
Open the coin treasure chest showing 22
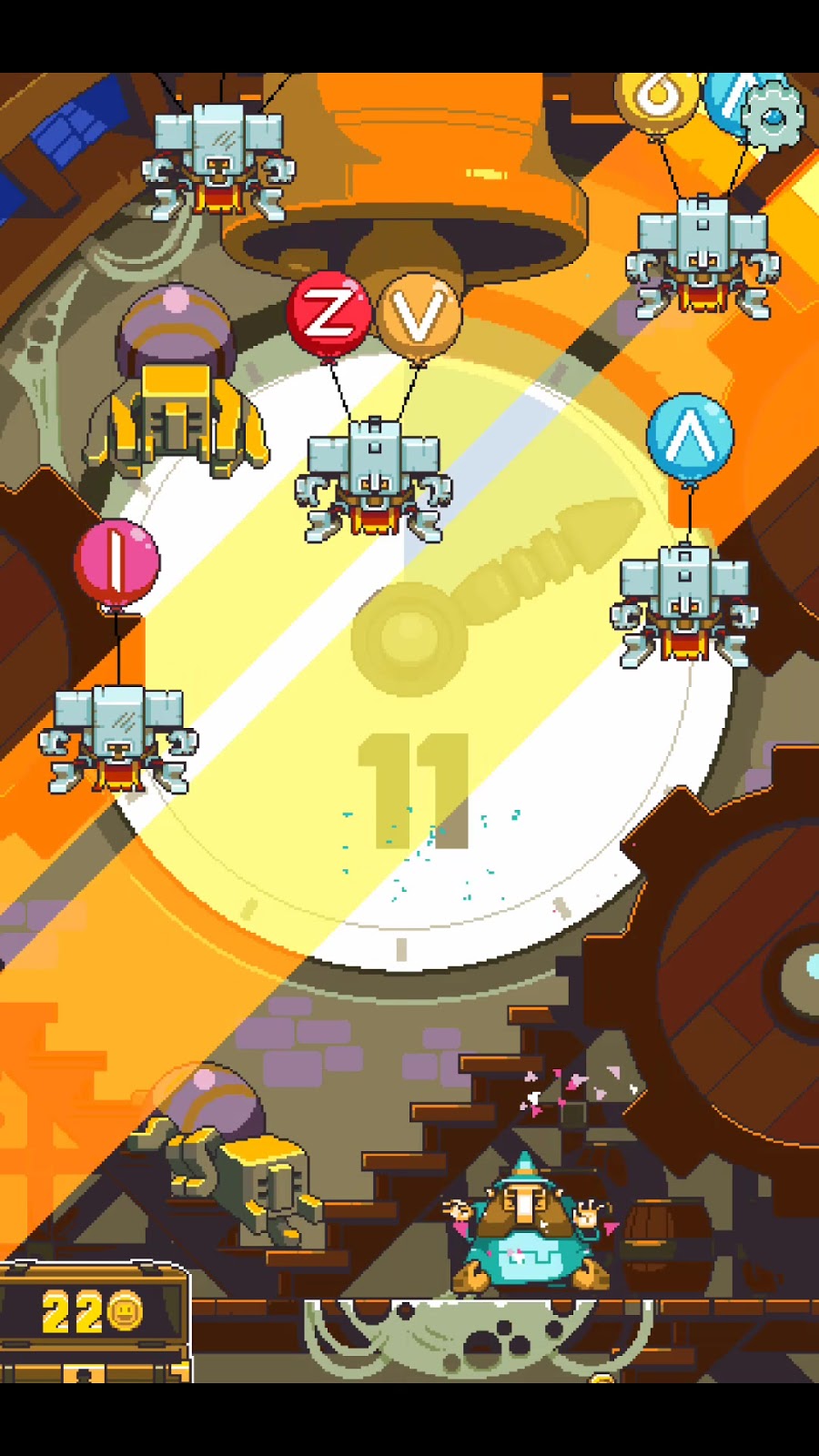93,1319
